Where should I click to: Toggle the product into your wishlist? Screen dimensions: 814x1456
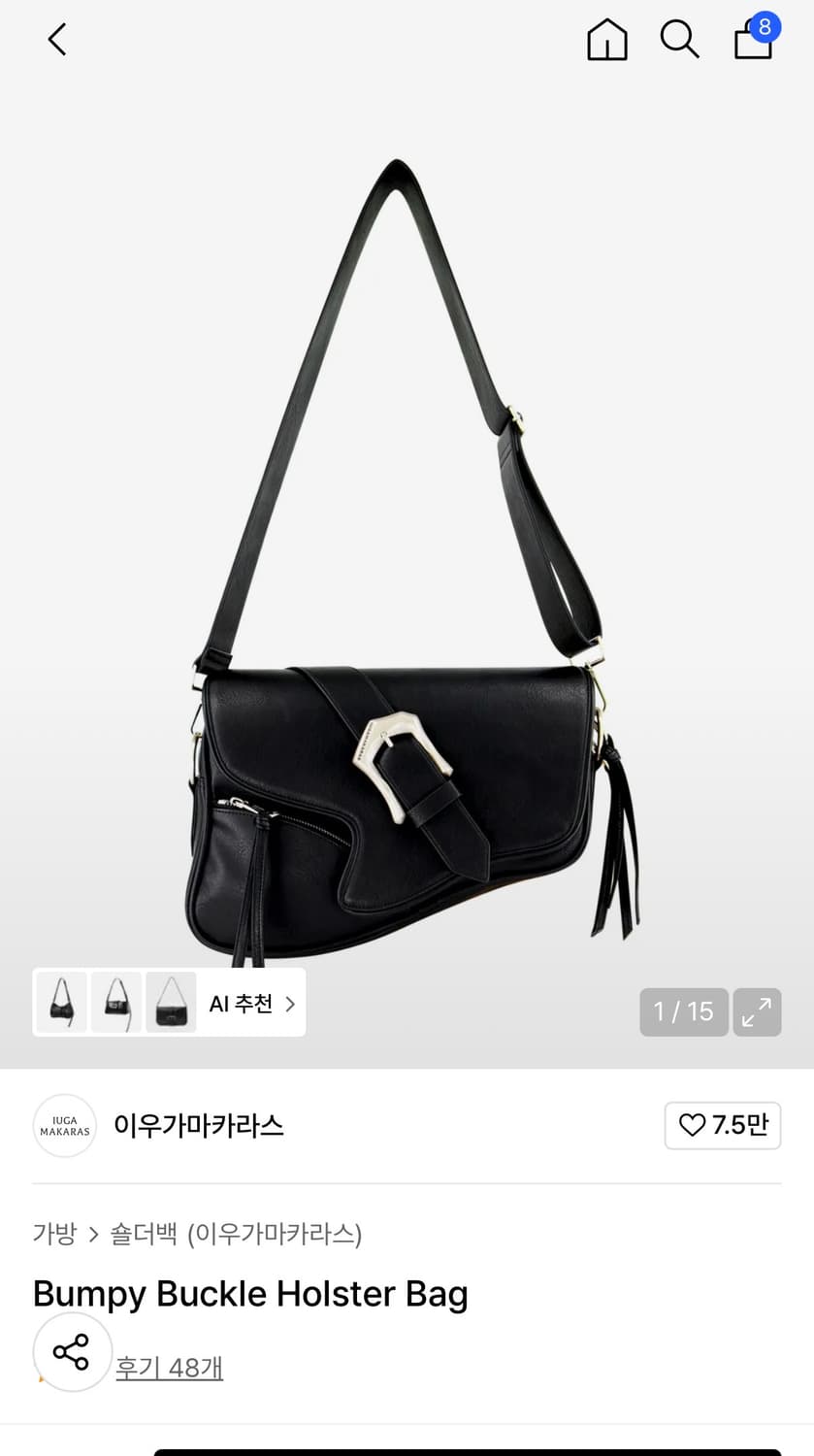(723, 1125)
